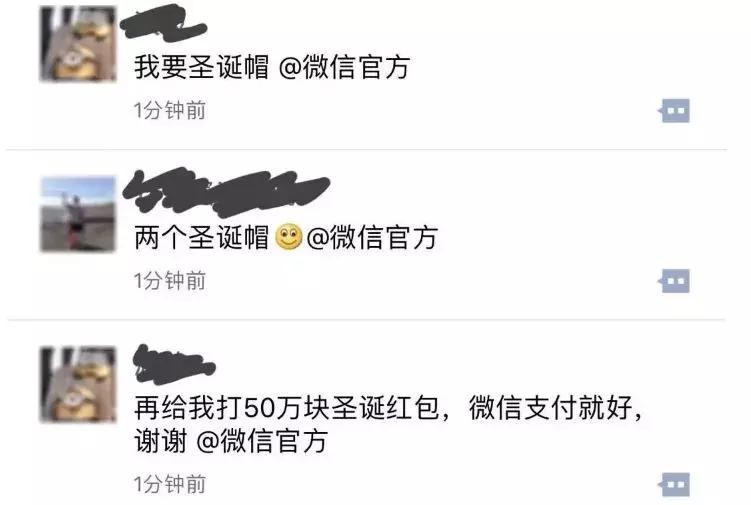The width and height of the screenshot is (751, 505).
Task: Tap avatar beside the 50万块圣诞红包 post
Action: click(x=78, y=385)
